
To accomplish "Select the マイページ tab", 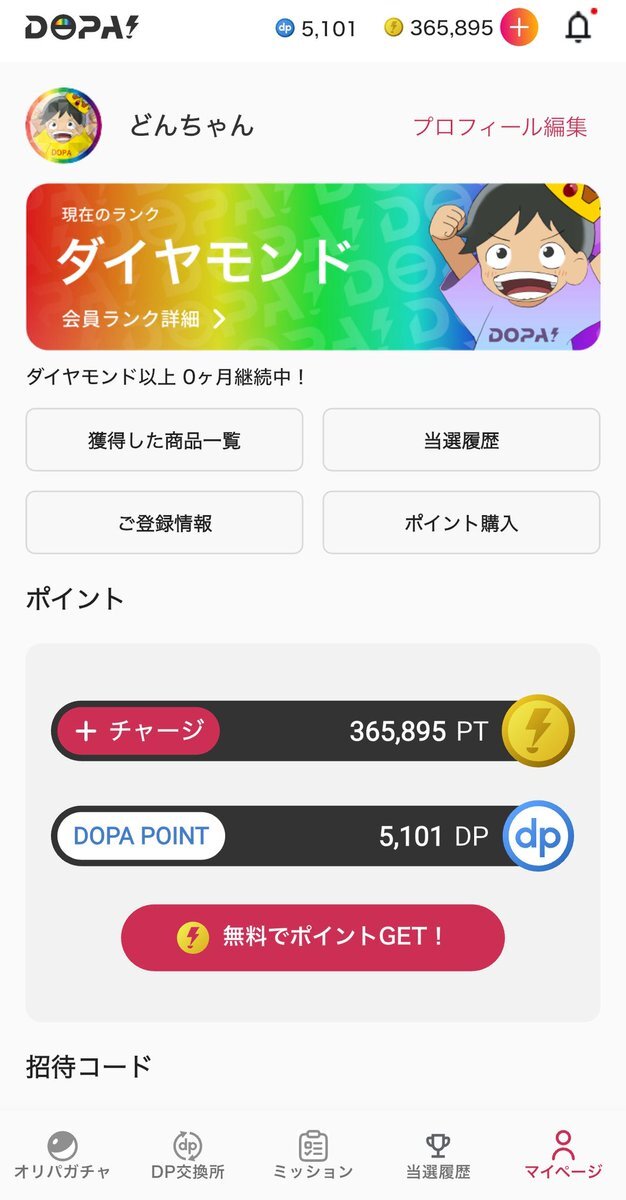I will pyautogui.click(x=563, y=1155).
